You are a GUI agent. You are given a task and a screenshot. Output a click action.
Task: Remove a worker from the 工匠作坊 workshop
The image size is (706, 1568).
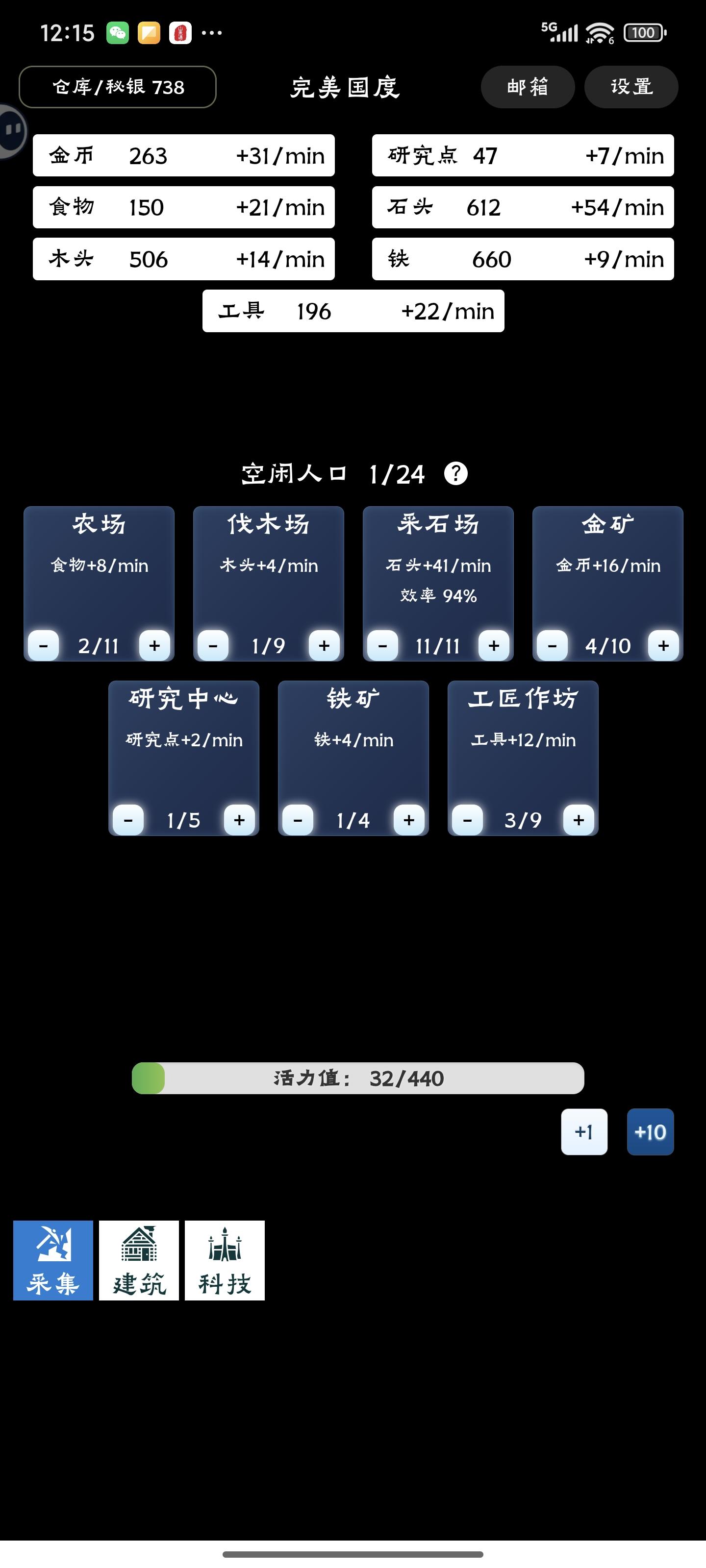click(467, 819)
